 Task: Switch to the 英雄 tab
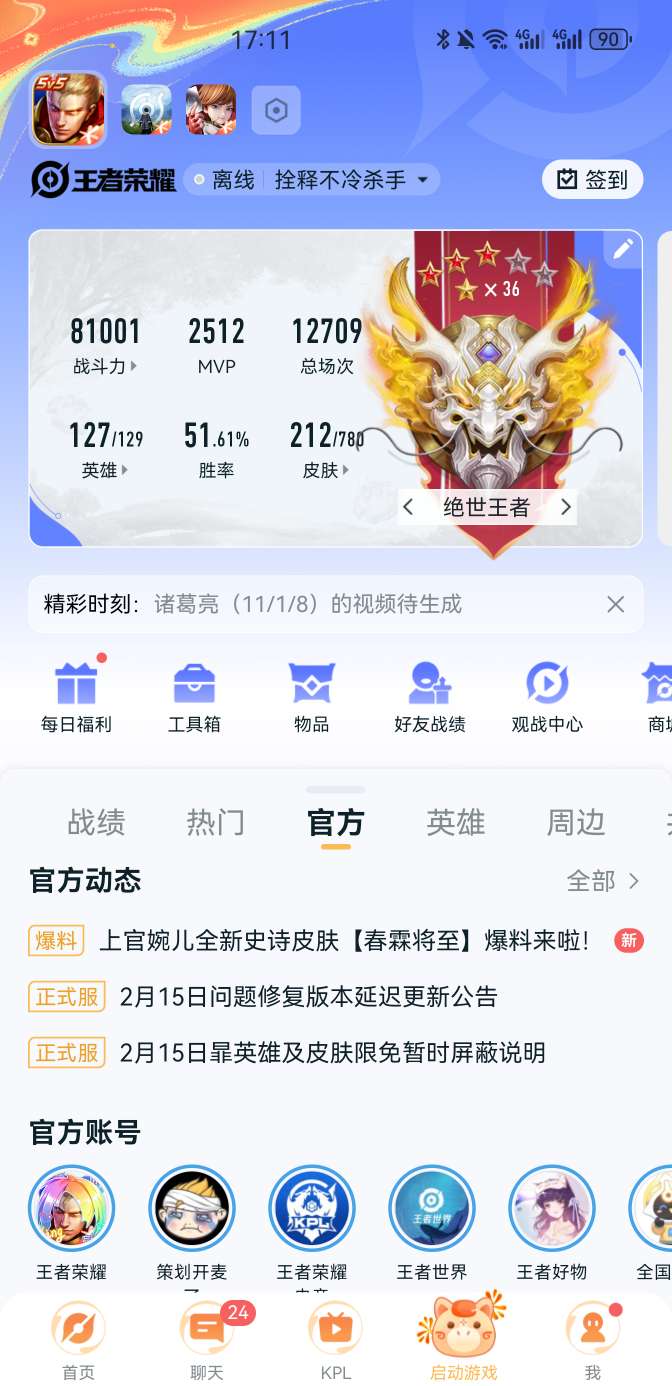click(455, 822)
